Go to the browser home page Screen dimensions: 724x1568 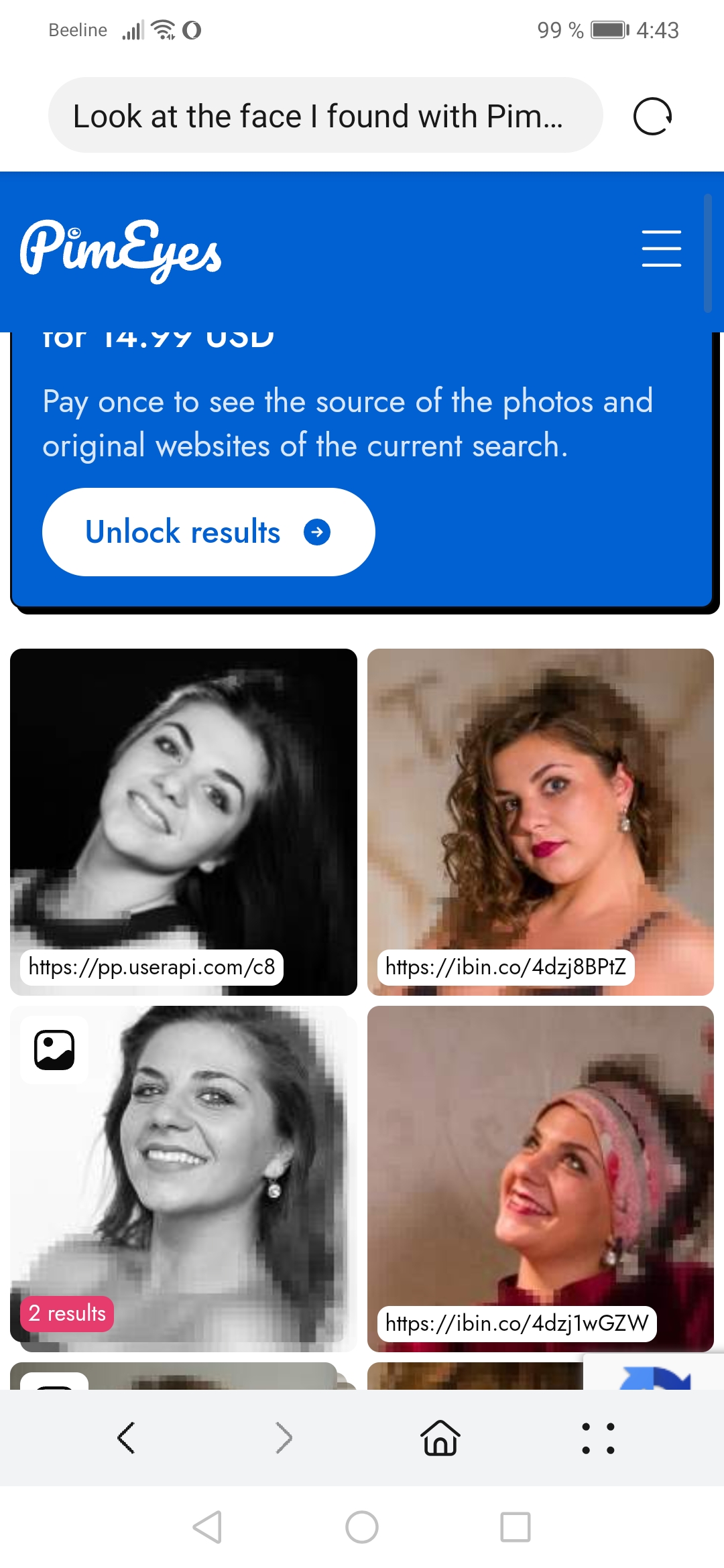click(440, 1437)
